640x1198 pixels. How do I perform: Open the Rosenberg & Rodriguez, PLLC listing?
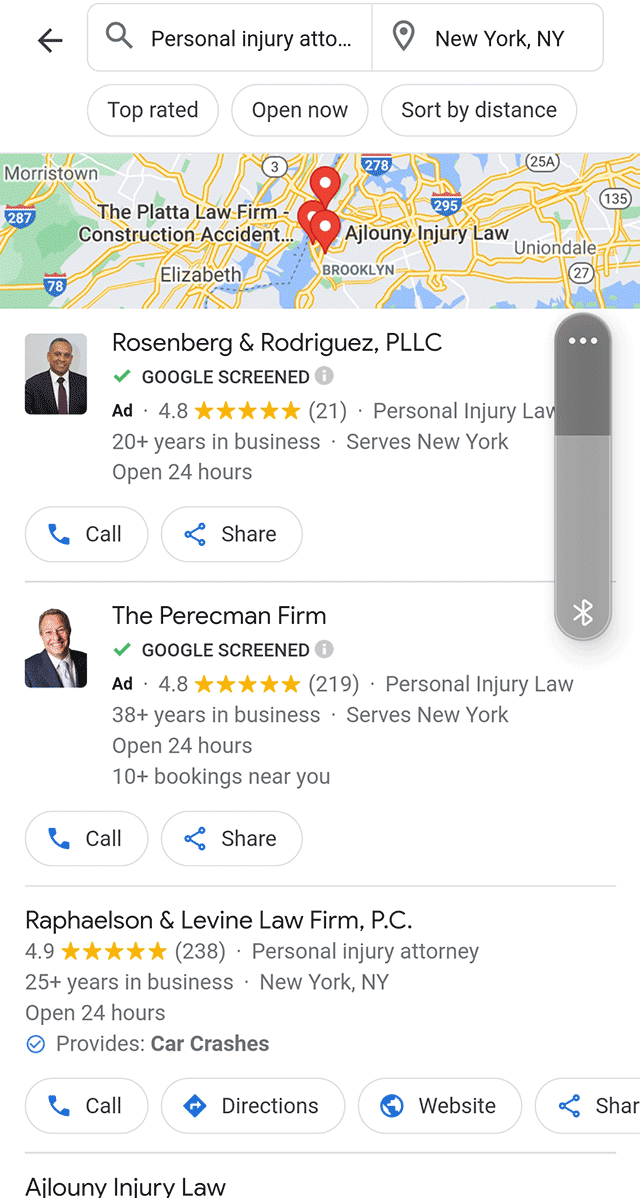[x=276, y=342]
